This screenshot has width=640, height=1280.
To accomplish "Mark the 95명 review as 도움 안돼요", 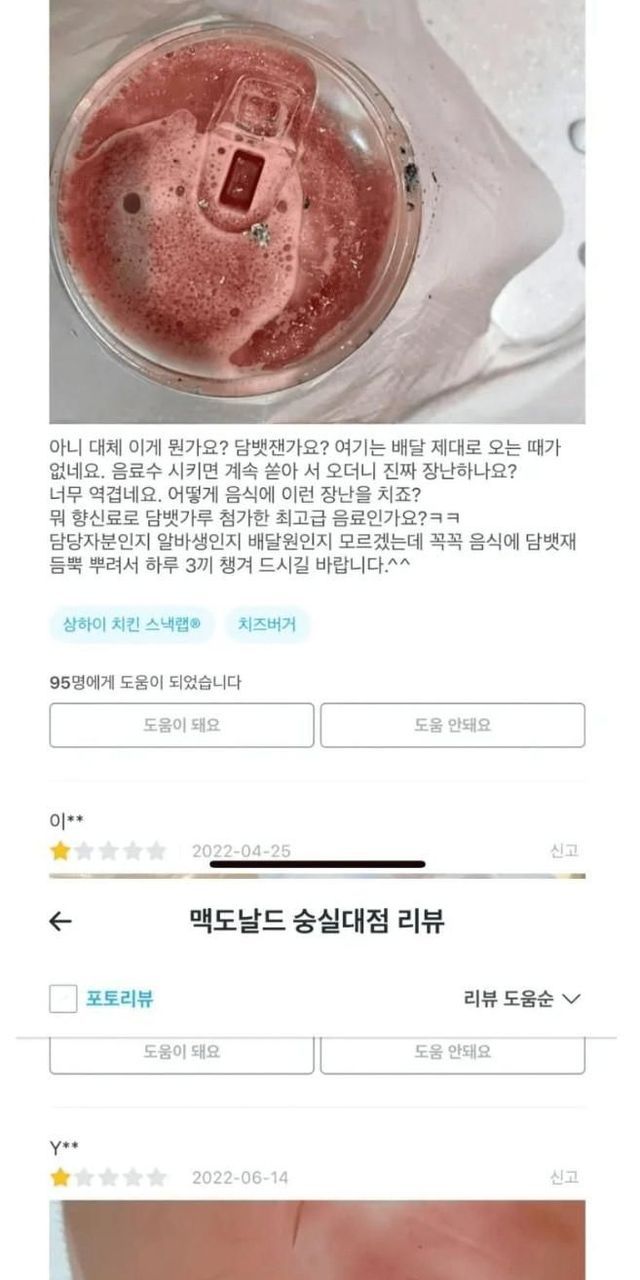I will (452, 725).
